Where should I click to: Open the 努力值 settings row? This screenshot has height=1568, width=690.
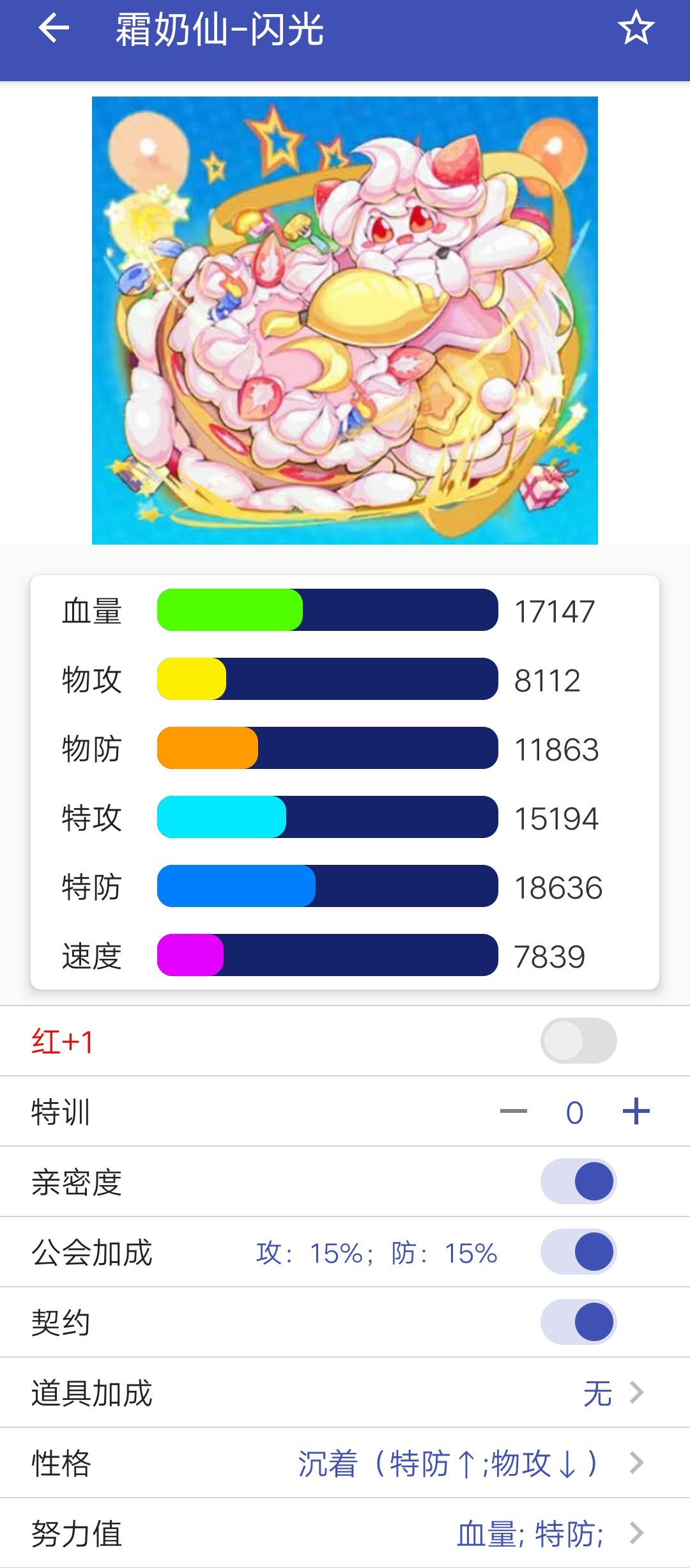345,1533
